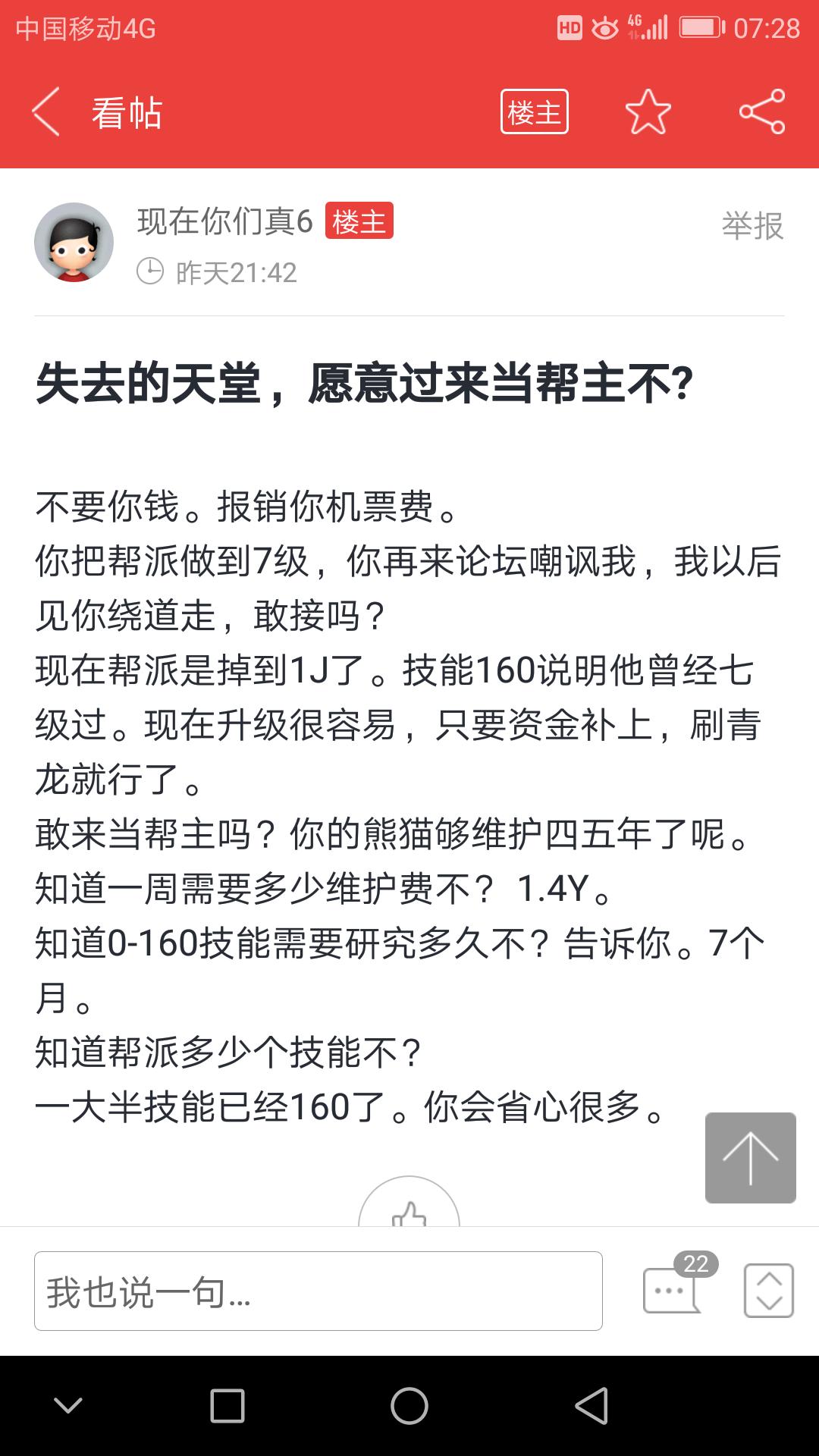Screen dimensions: 819x1456
Task: Open the page jump up/down arrows icon
Action: point(769,1291)
